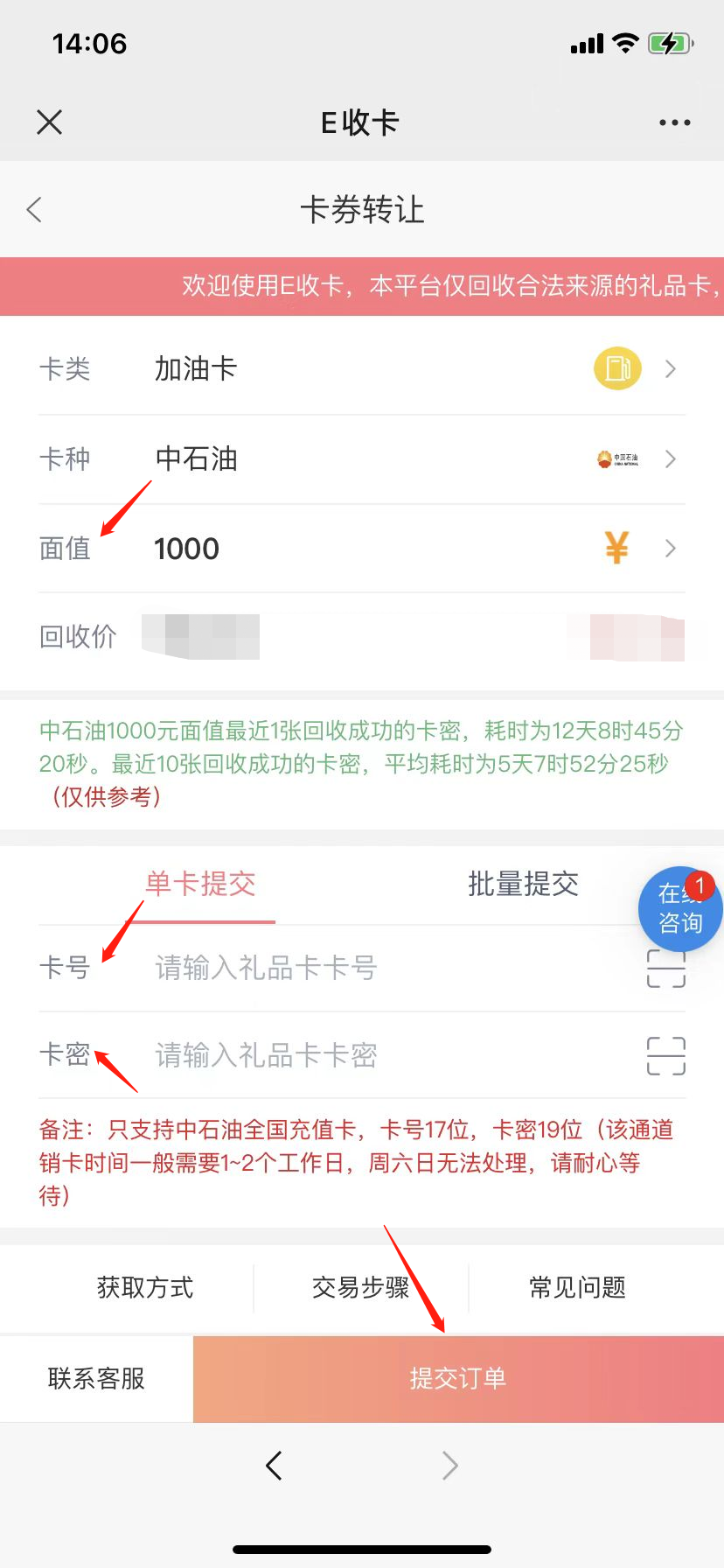Viewport: 724px width, 1568px height.
Task: Submit the order with 提交订单
Action: click(458, 1378)
